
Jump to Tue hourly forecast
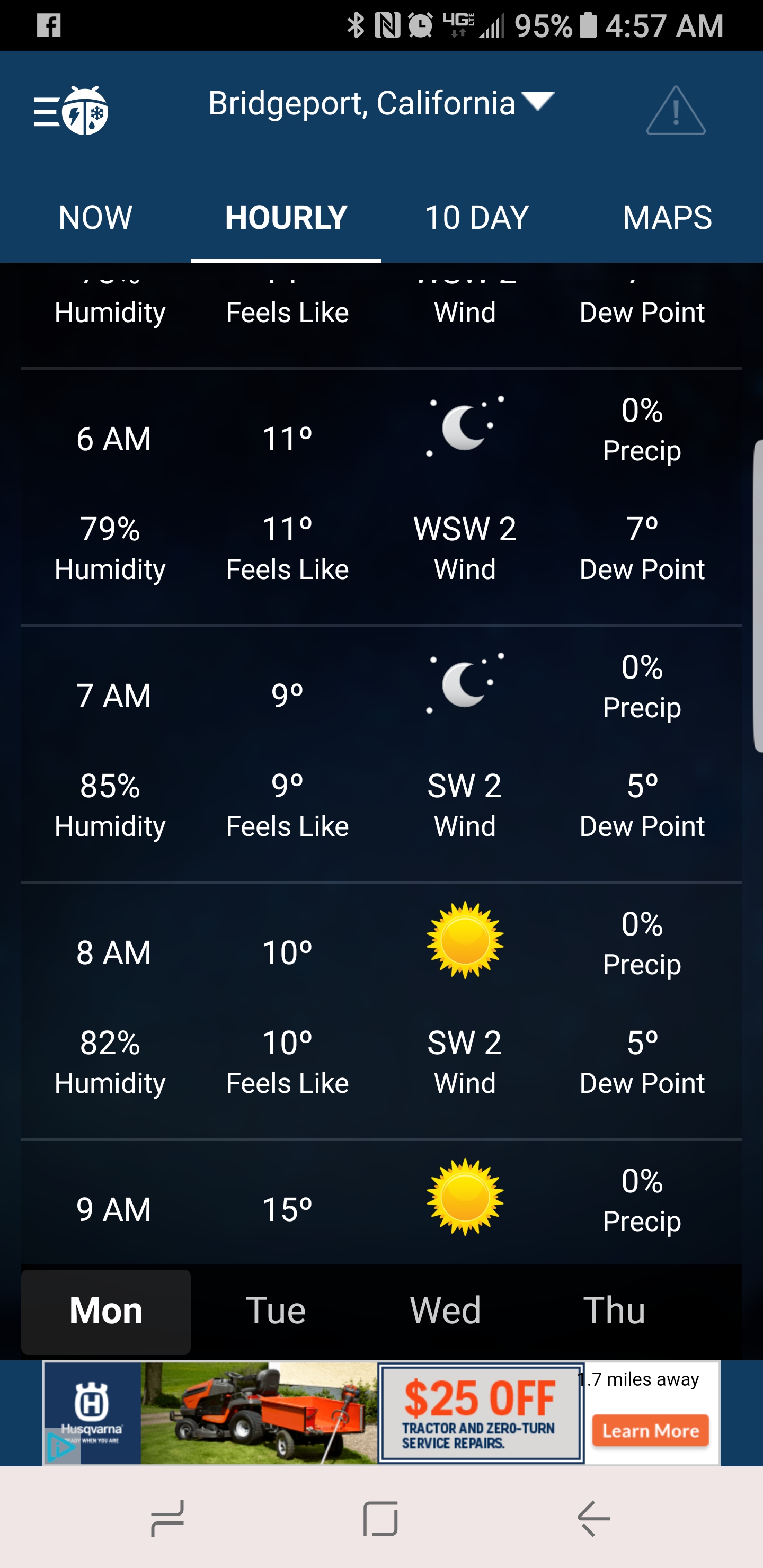(275, 1311)
